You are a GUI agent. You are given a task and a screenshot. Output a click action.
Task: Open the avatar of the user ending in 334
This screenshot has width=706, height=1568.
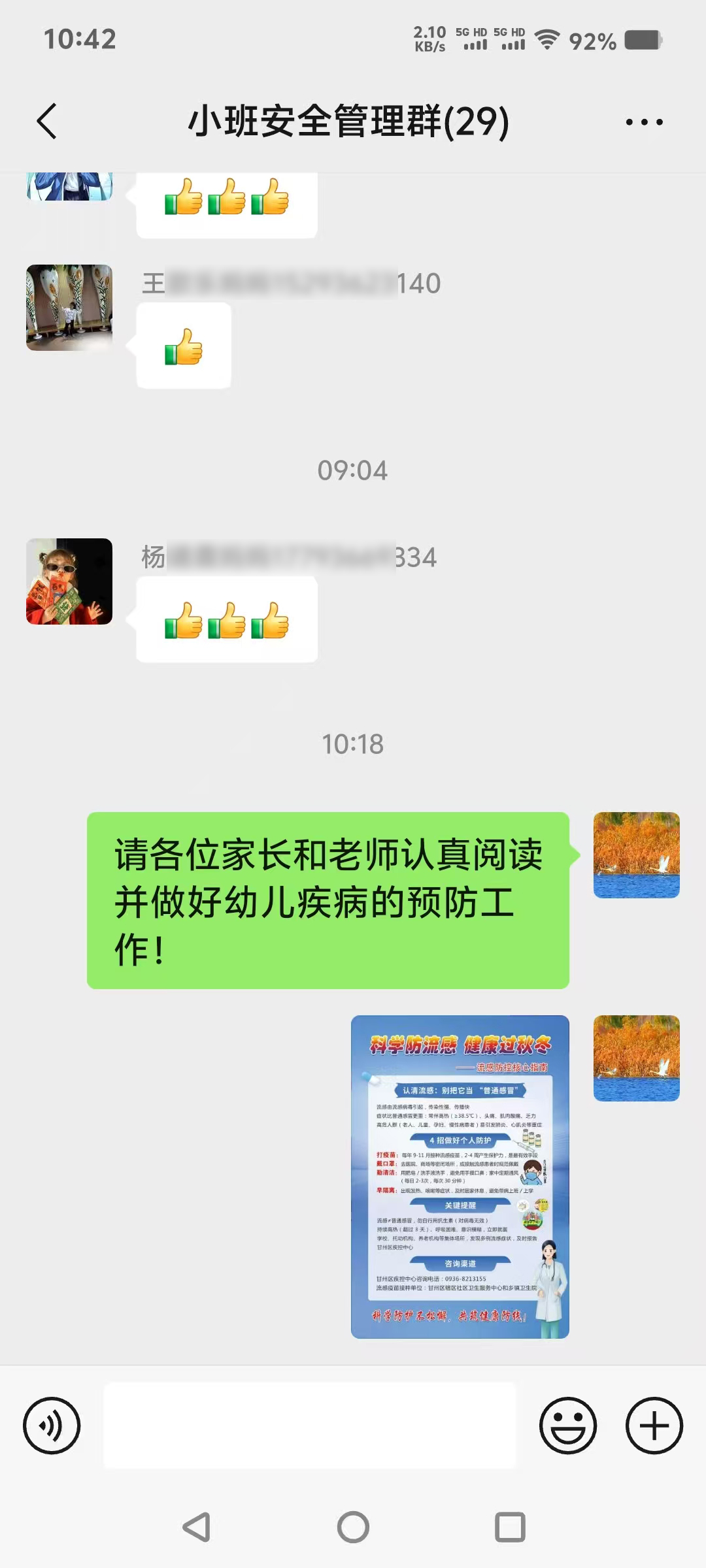[69, 581]
